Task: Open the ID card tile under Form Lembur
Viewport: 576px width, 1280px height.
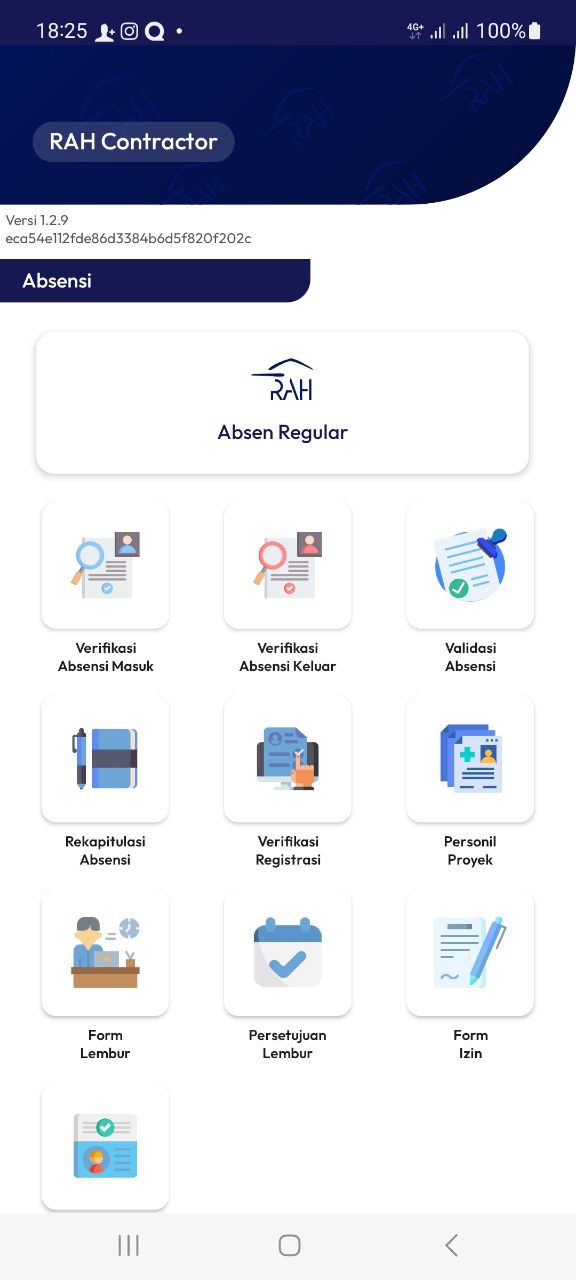Action: [105, 1146]
